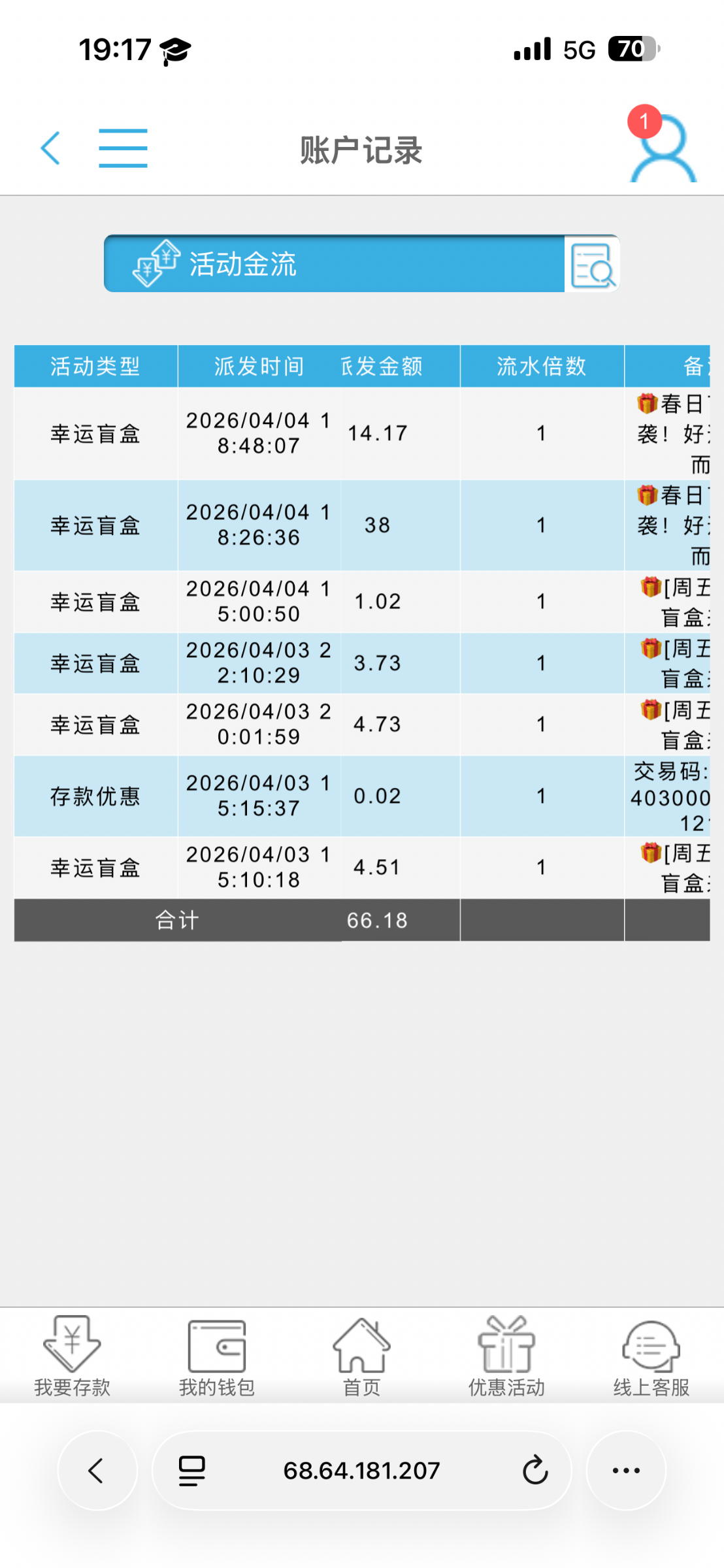Reload the page in the browser

535,1471
